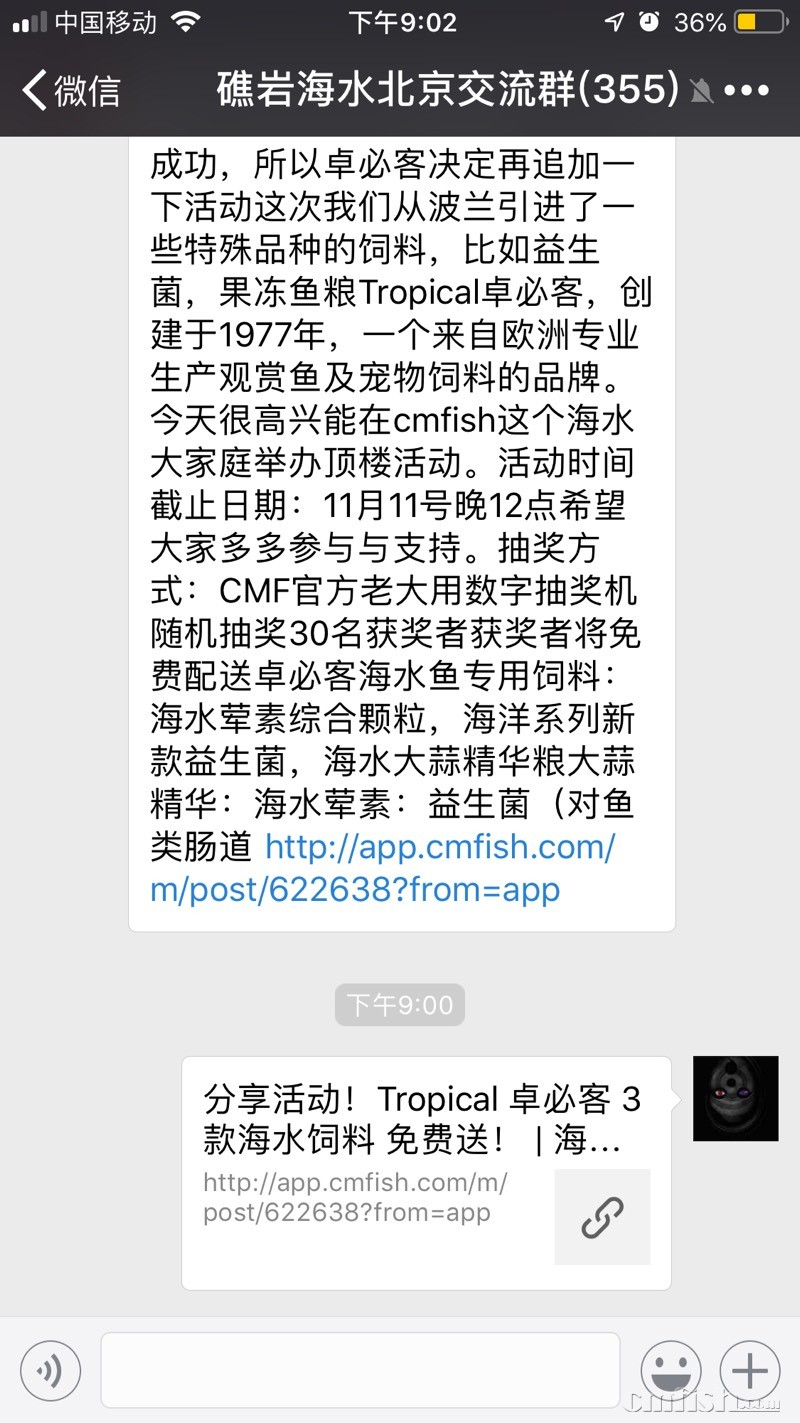Open the plus attachment menu

tap(750, 1370)
